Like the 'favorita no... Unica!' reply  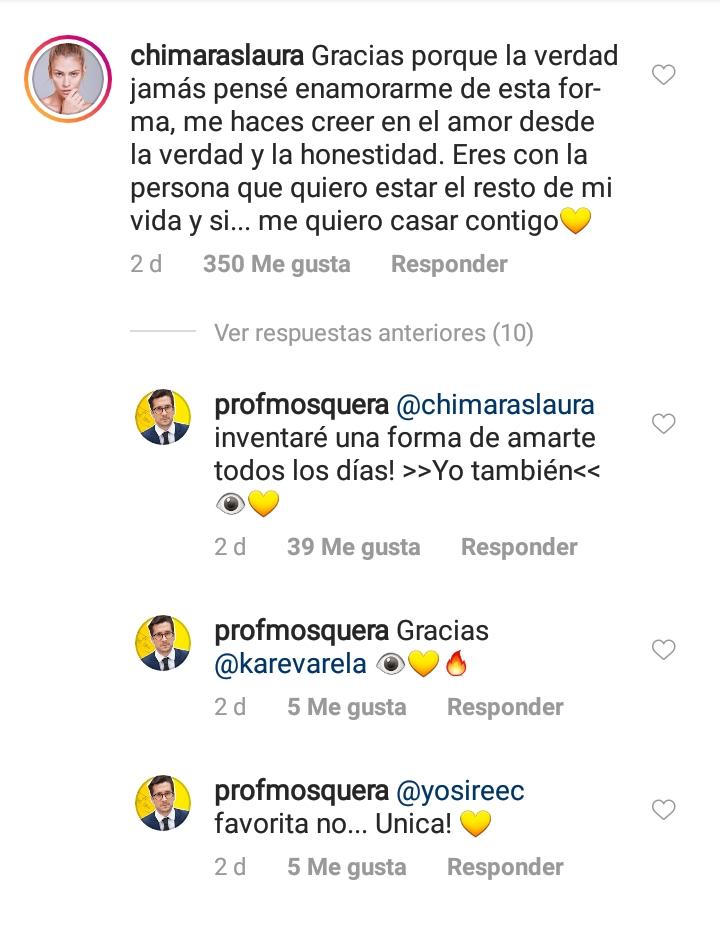point(663,810)
